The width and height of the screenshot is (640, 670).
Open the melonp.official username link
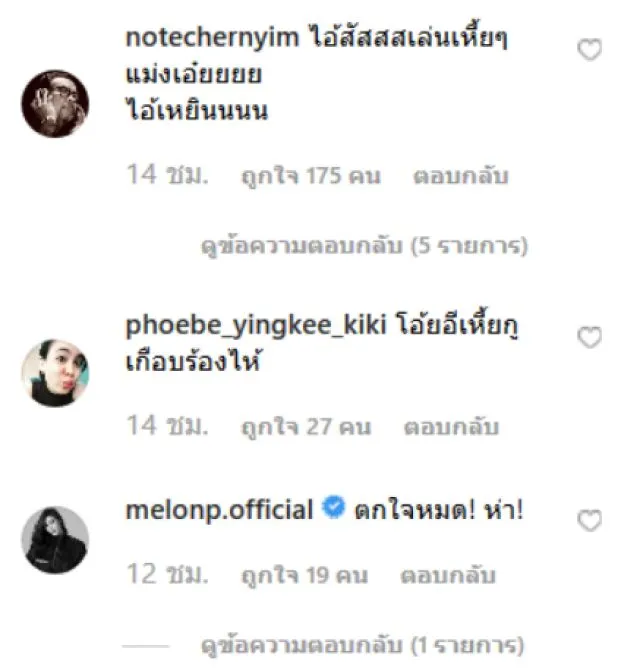[221, 509]
